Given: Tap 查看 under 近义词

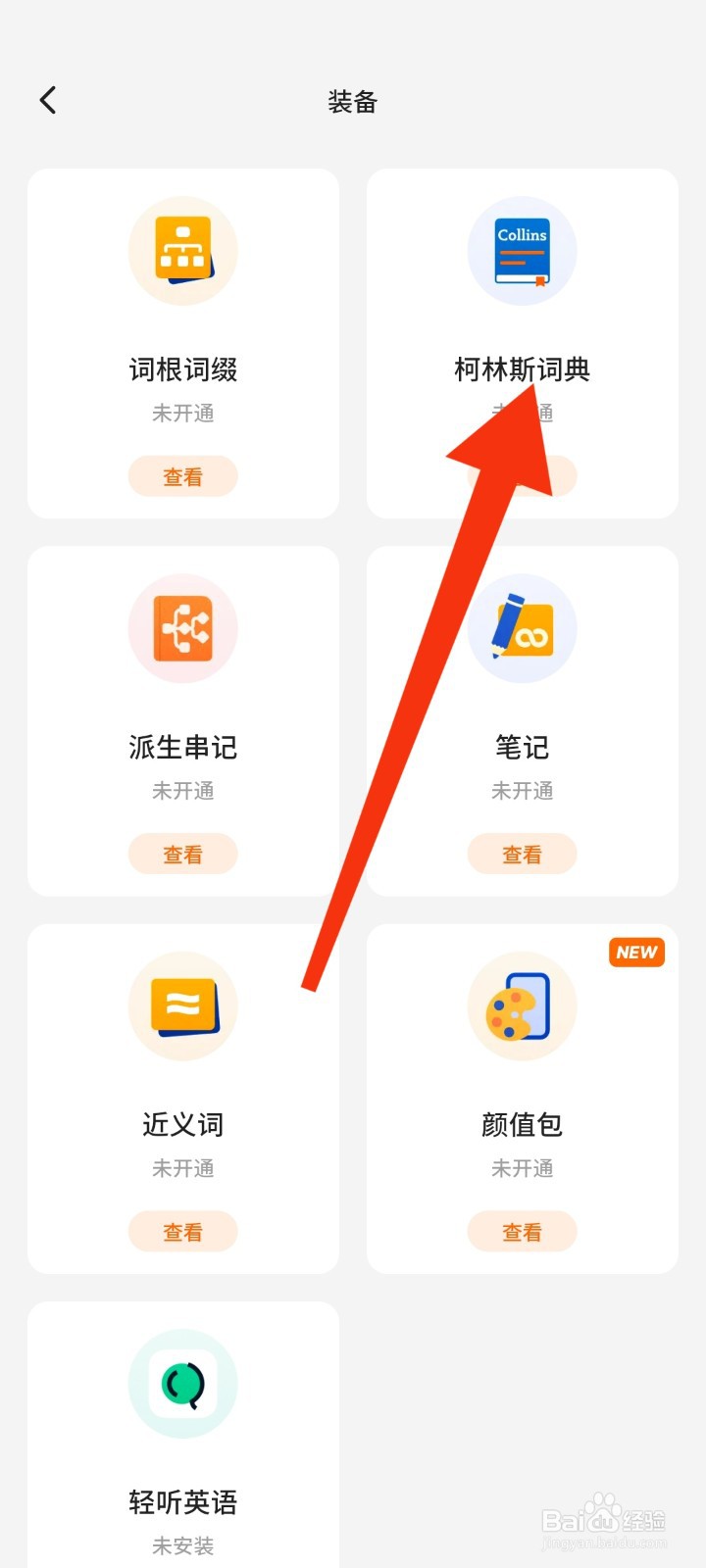Looking at the screenshot, I should [182, 1231].
